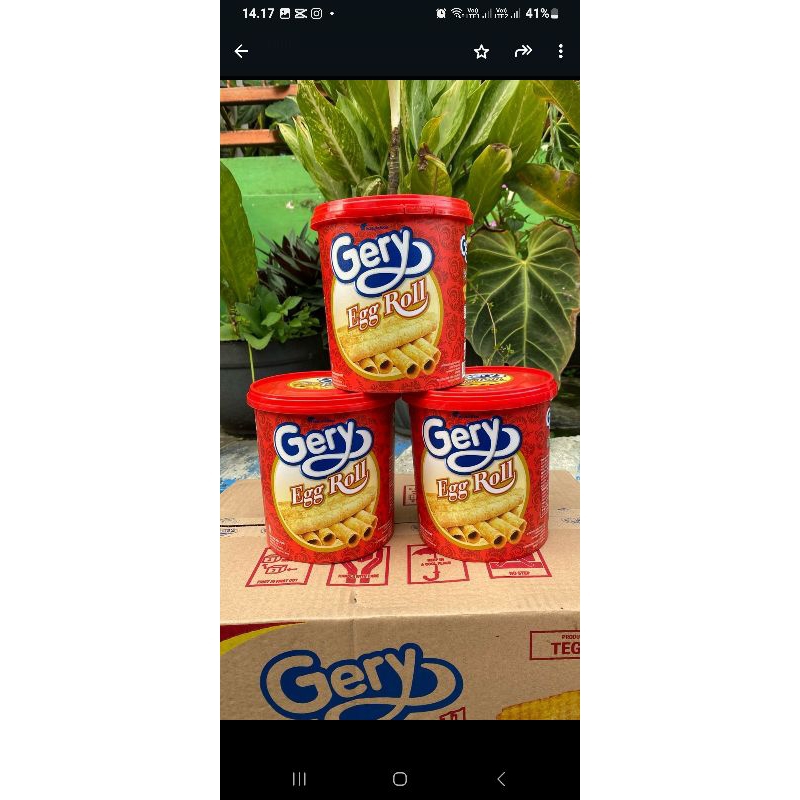Viewport: 800px width, 800px height.
Task: Tap the Gery Egg Roll photo
Action: click(x=400, y=400)
